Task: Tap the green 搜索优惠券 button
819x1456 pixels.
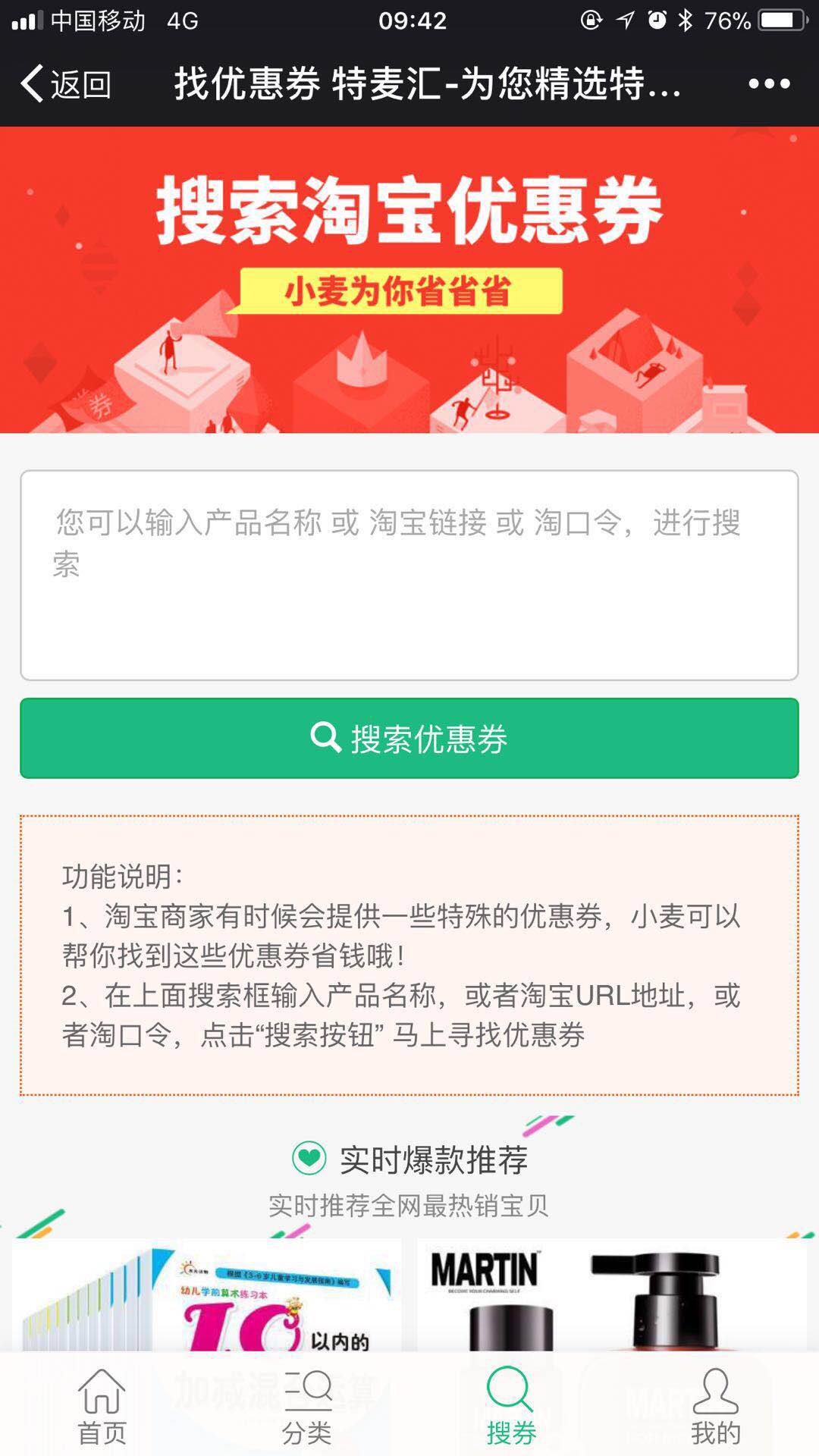Action: pyautogui.click(x=409, y=738)
